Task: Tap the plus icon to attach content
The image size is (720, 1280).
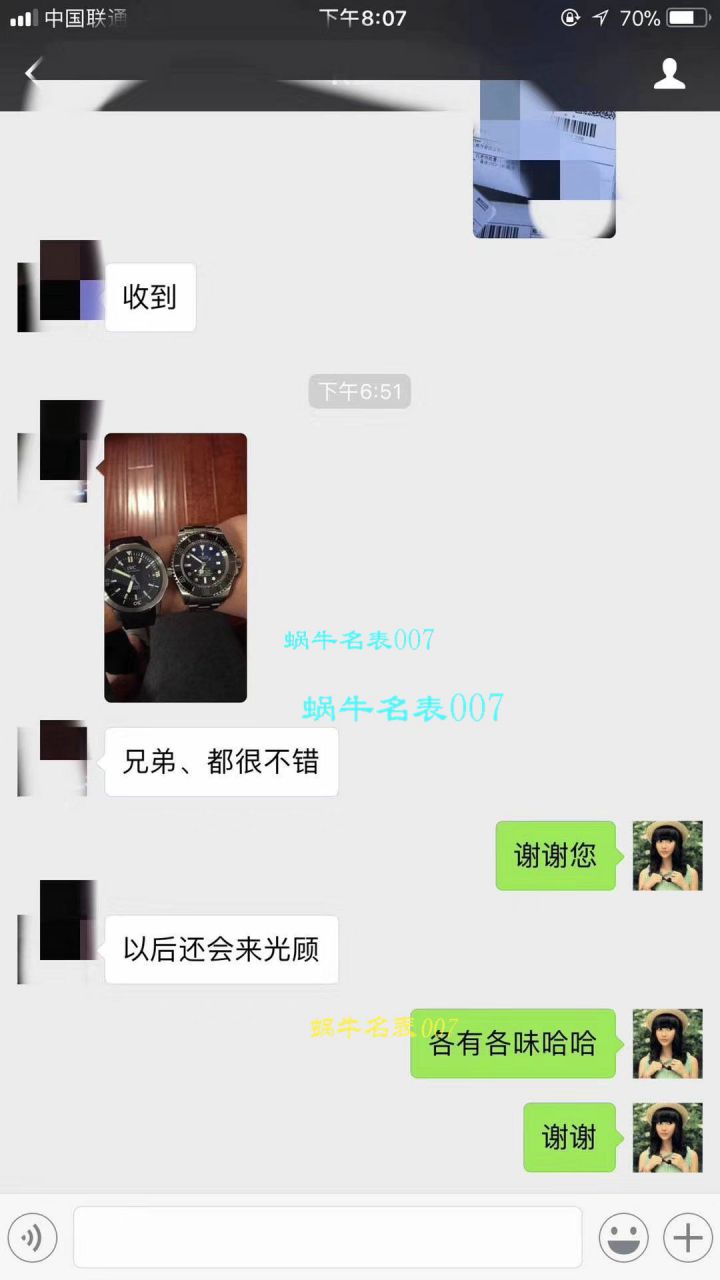Action: pyautogui.click(x=687, y=1238)
